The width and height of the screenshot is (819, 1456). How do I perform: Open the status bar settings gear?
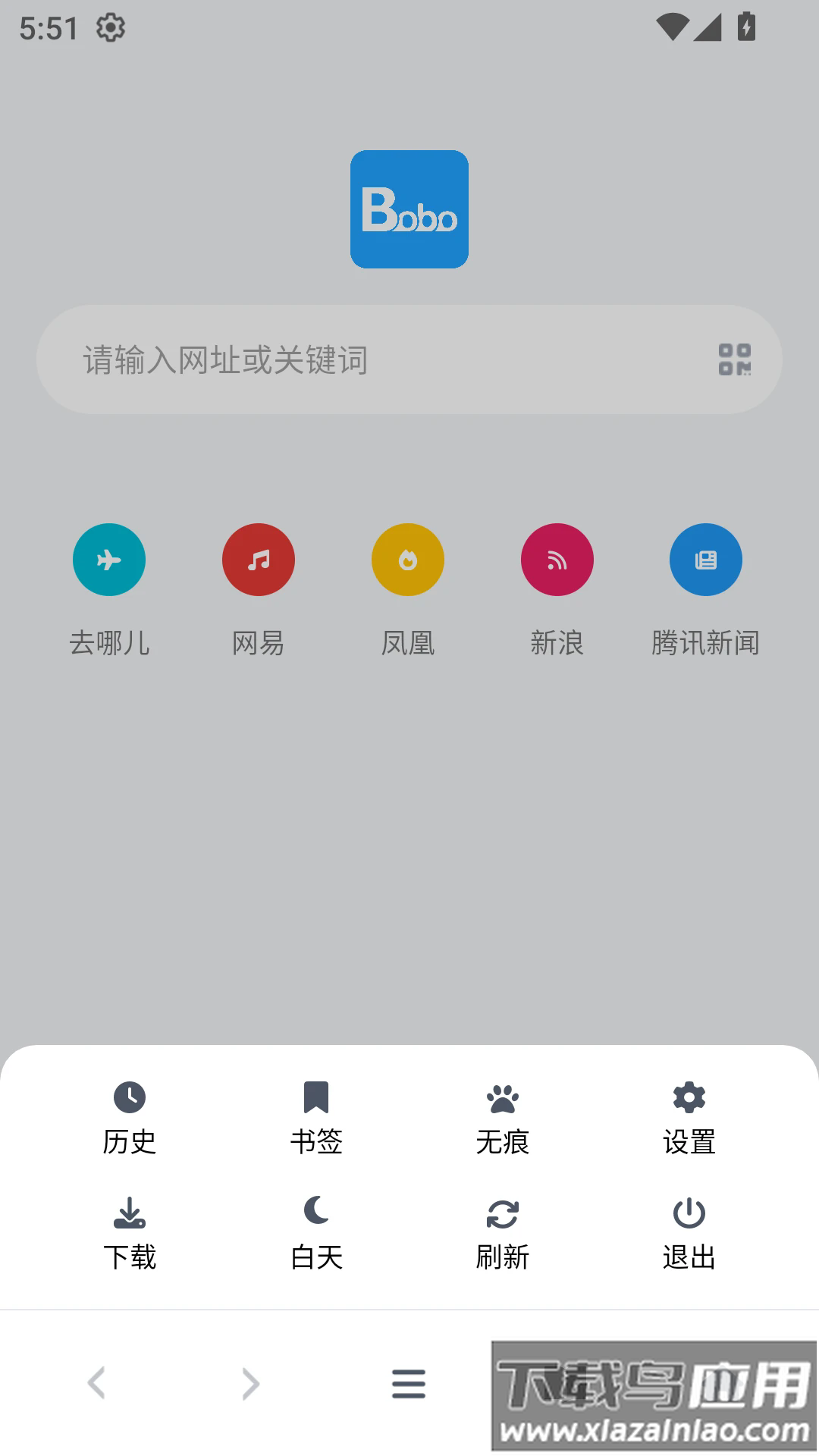pyautogui.click(x=111, y=27)
